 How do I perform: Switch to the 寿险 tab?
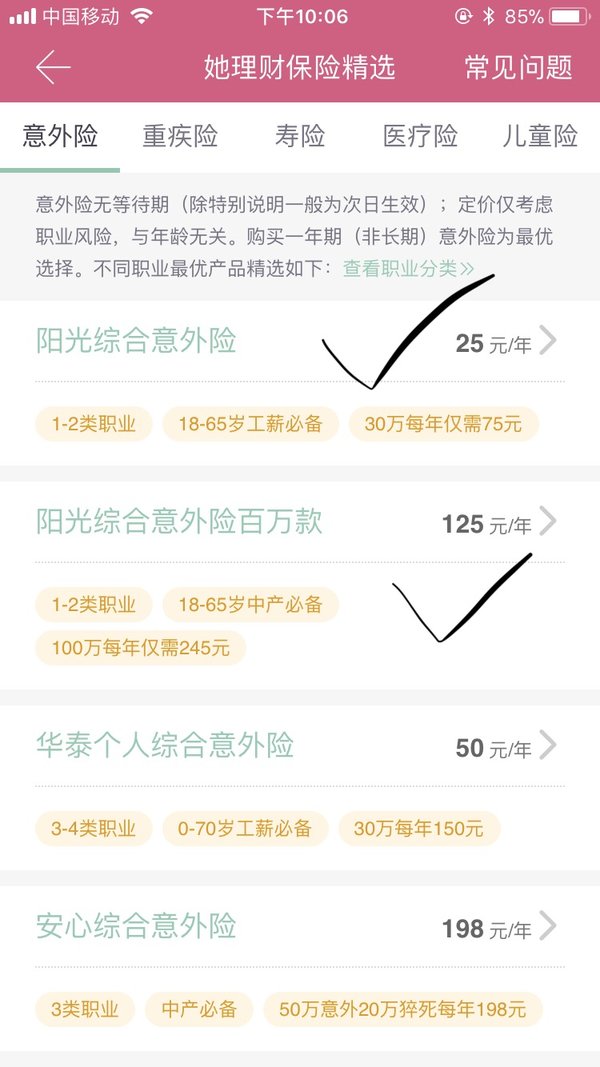[300, 136]
